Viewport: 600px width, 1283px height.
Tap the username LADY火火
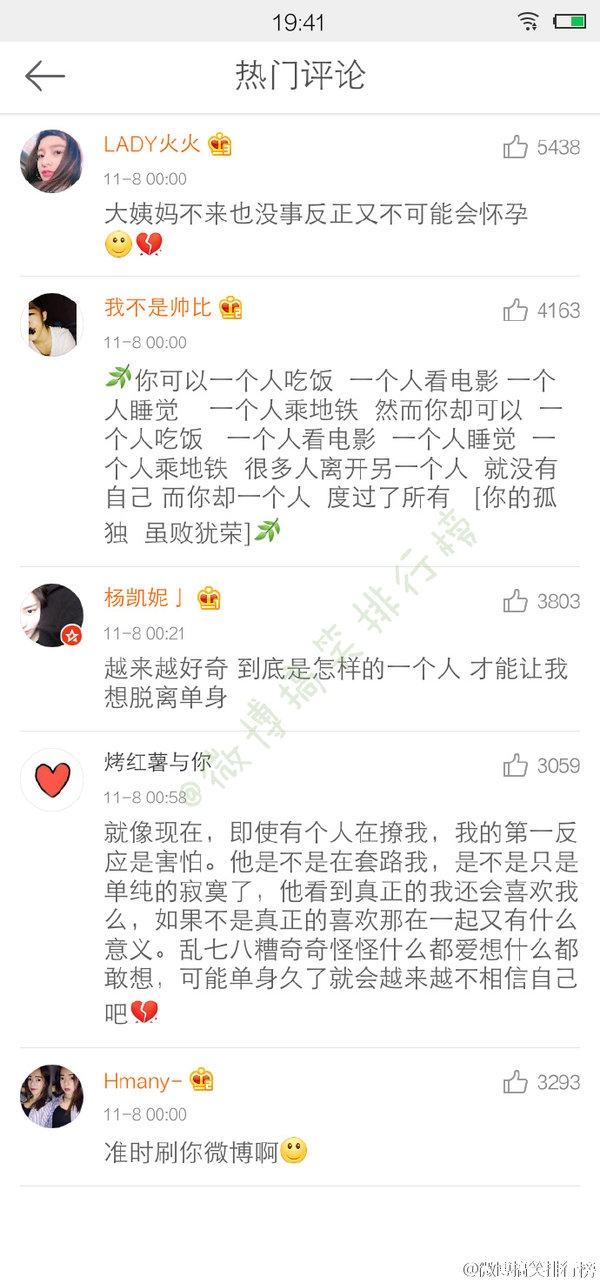tap(152, 144)
